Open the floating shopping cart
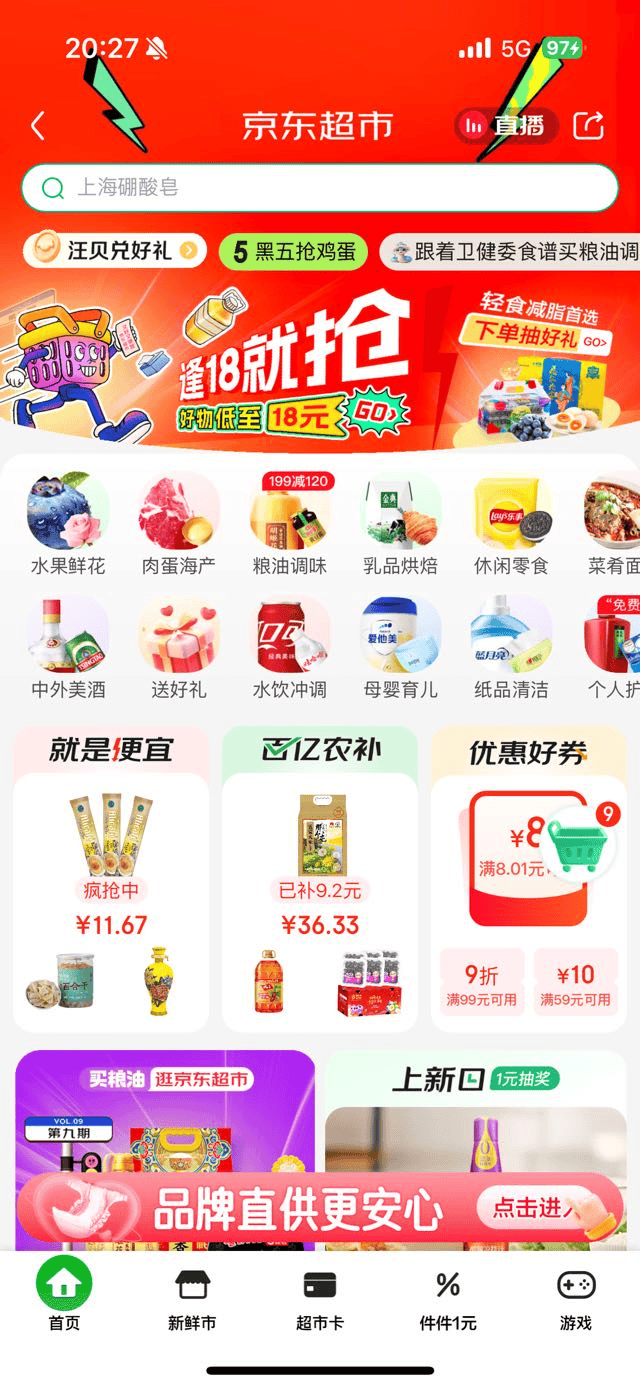The image size is (640, 1388). pos(584,840)
